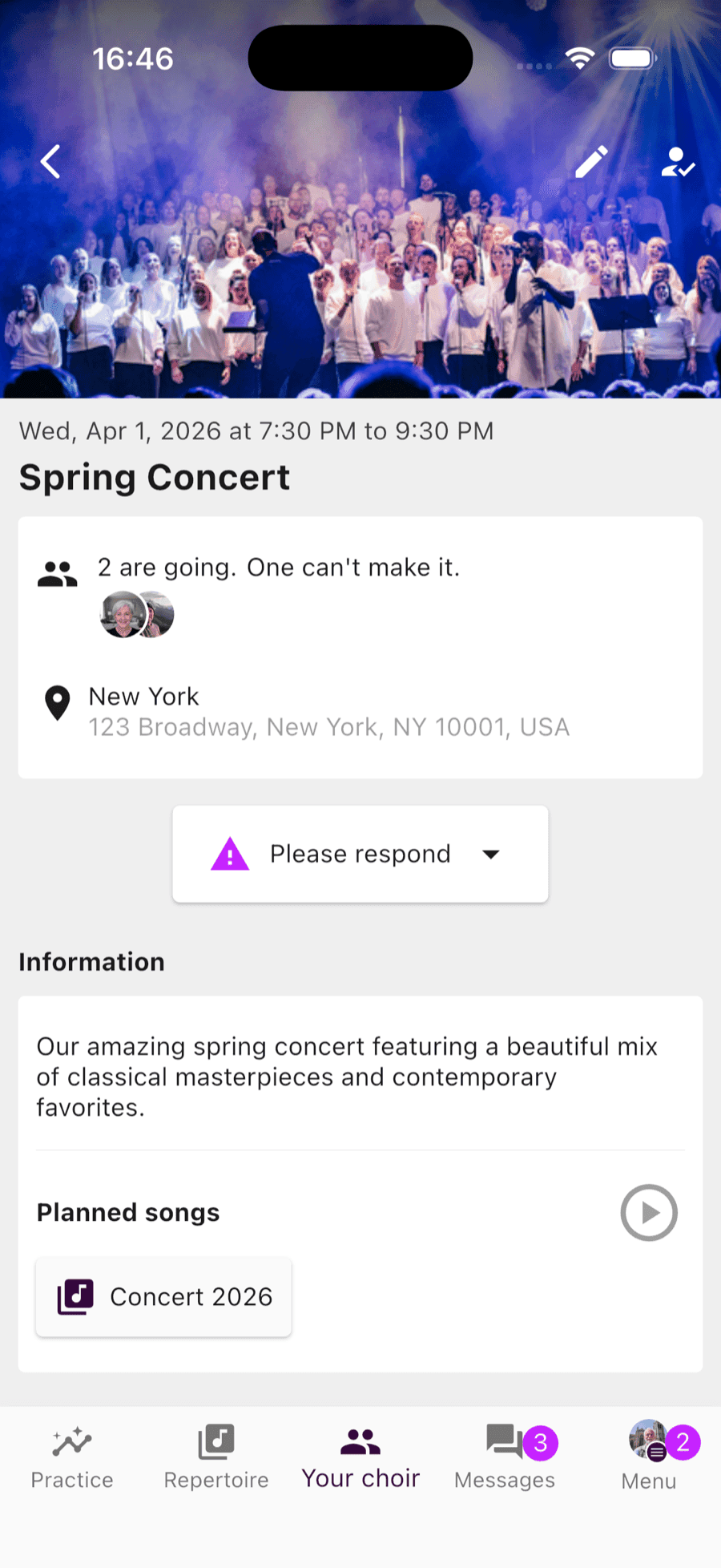This screenshot has height=1568, width=721.
Task: Select the Wi-Fi icon in the status bar
Action: (x=578, y=57)
